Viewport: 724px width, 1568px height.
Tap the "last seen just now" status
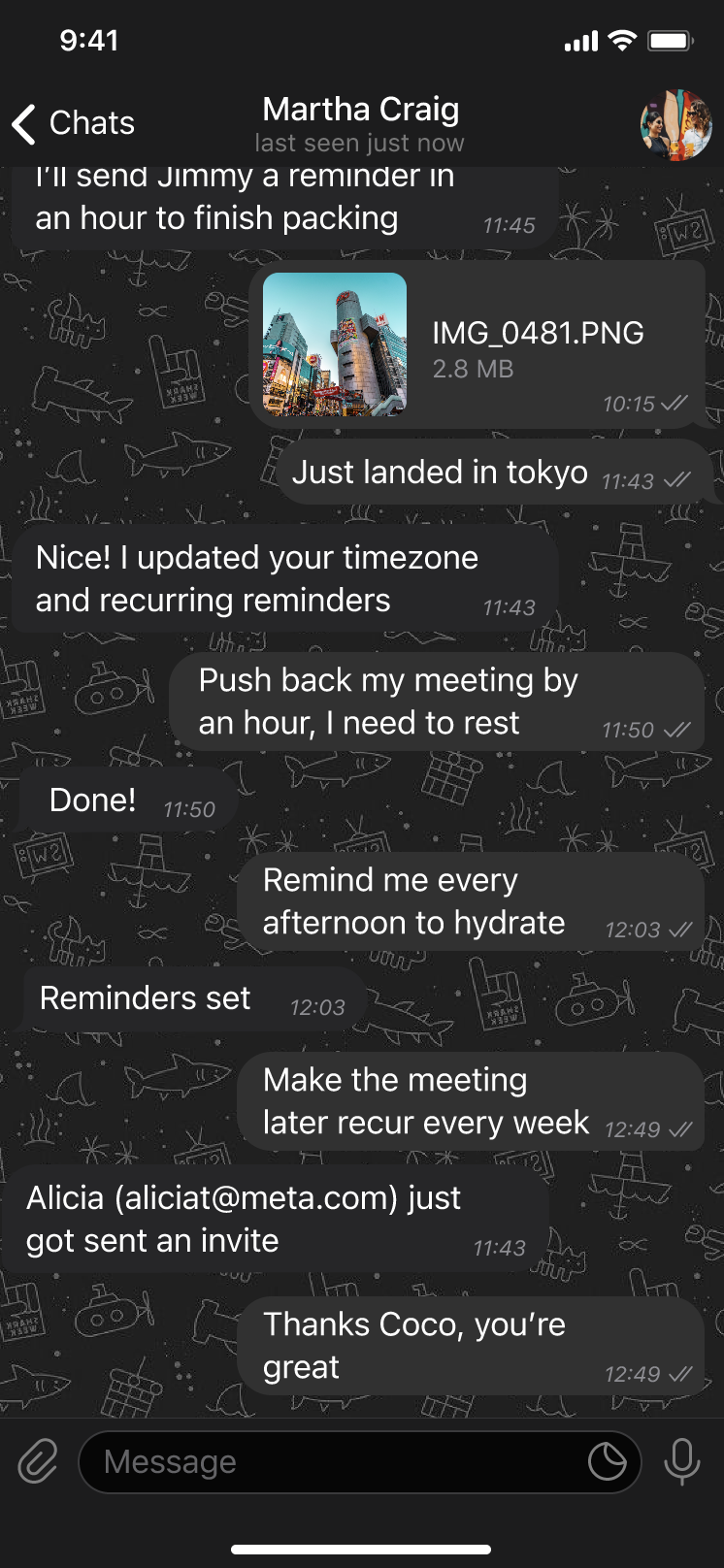[358, 142]
